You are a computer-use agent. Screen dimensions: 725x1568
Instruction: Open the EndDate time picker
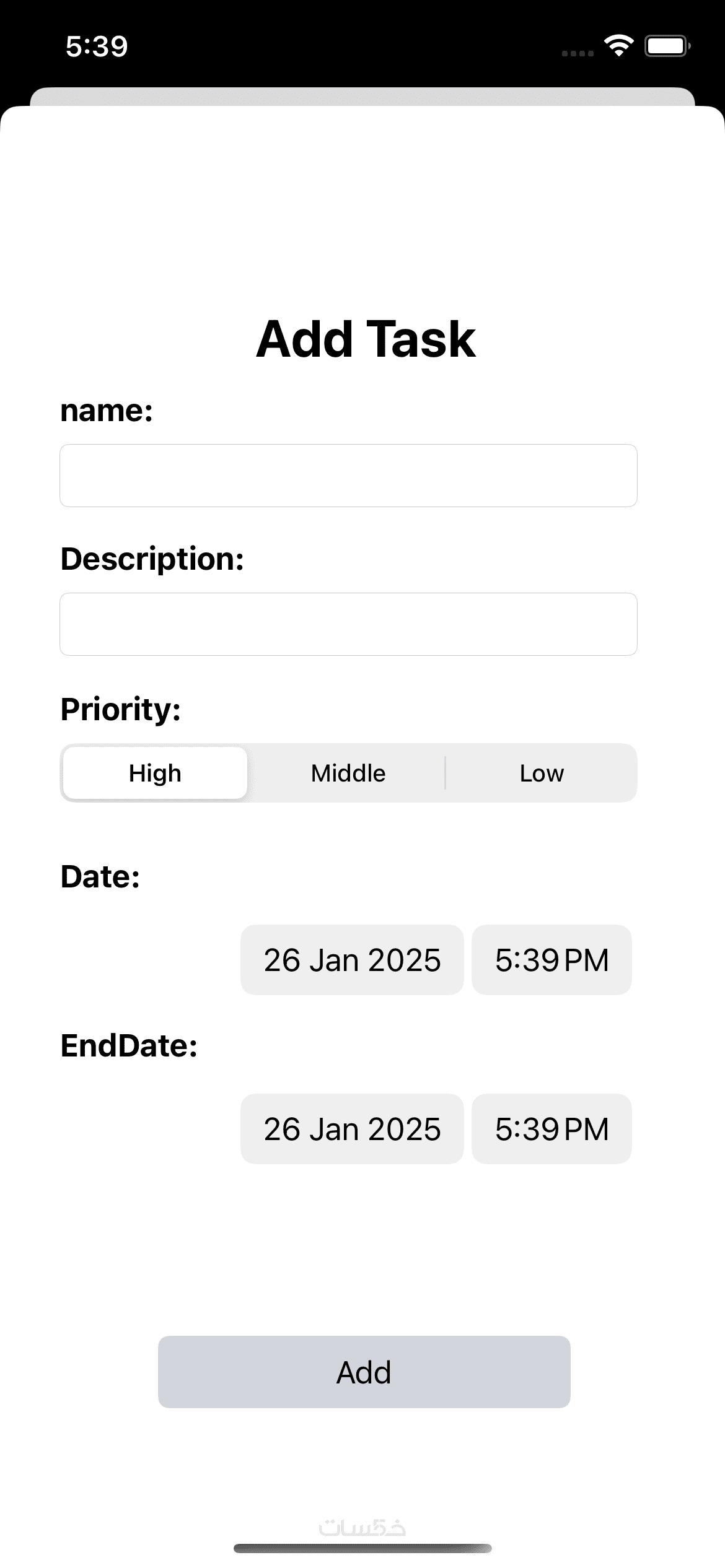pyautogui.click(x=551, y=1129)
